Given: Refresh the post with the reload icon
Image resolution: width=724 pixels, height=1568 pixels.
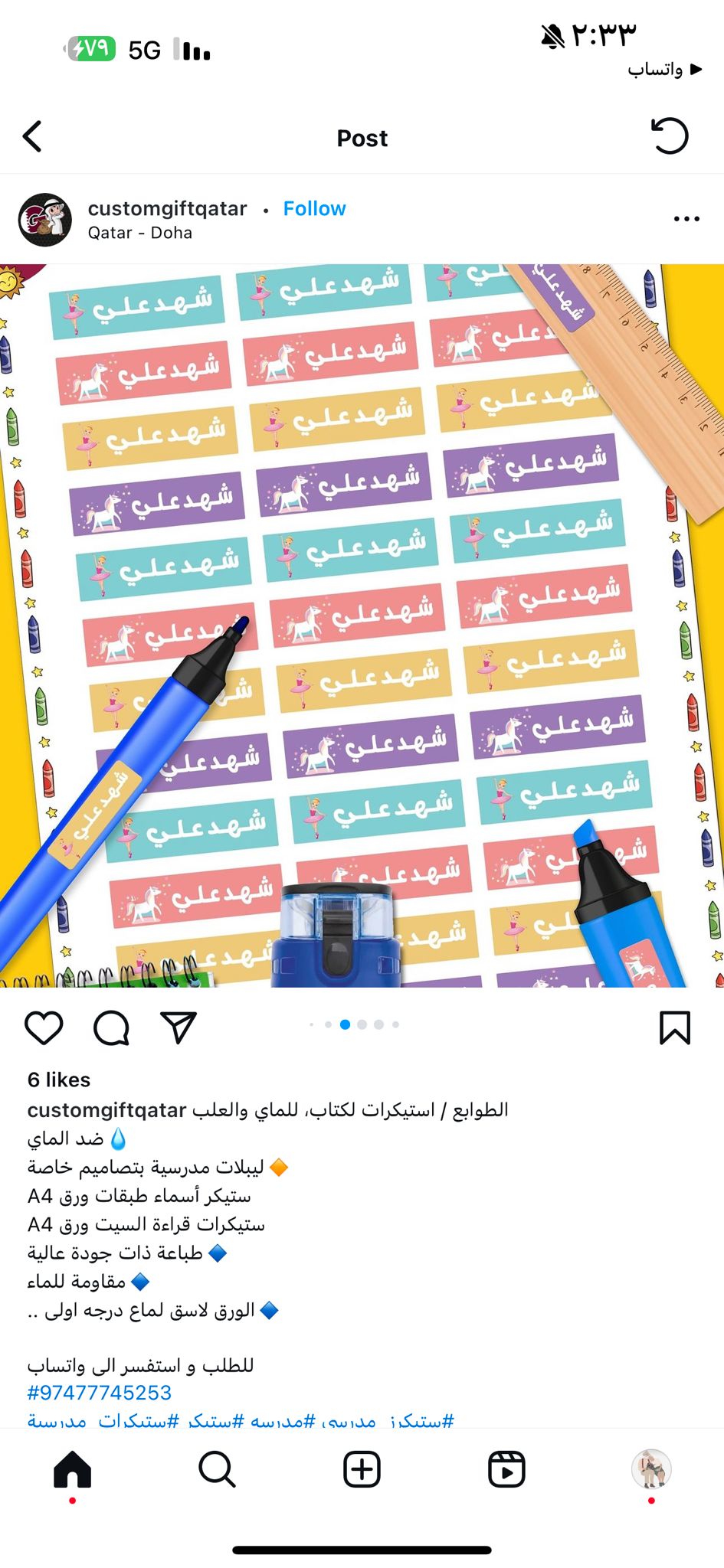Looking at the screenshot, I should (670, 136).
